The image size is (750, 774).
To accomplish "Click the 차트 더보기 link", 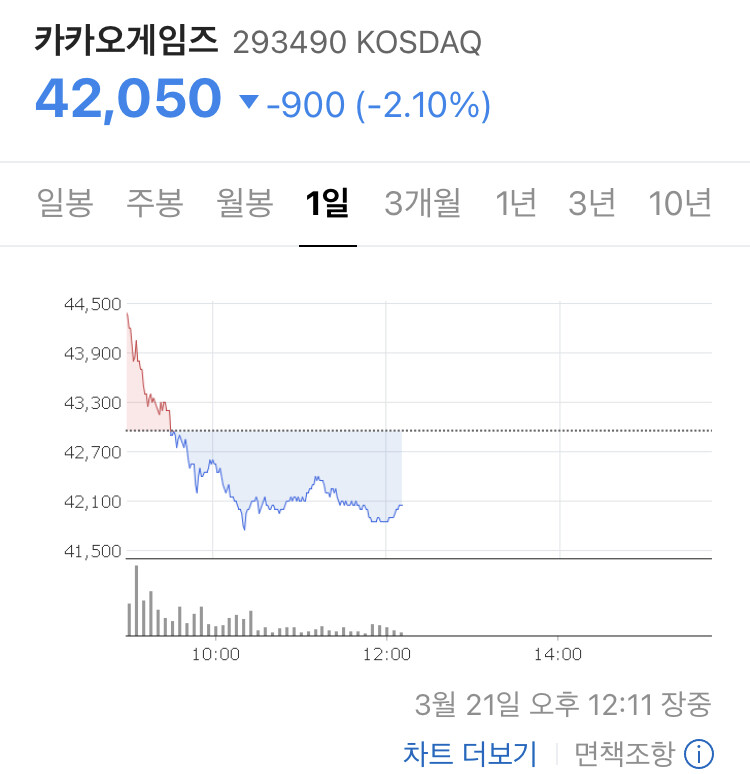I will pos(471,751).
